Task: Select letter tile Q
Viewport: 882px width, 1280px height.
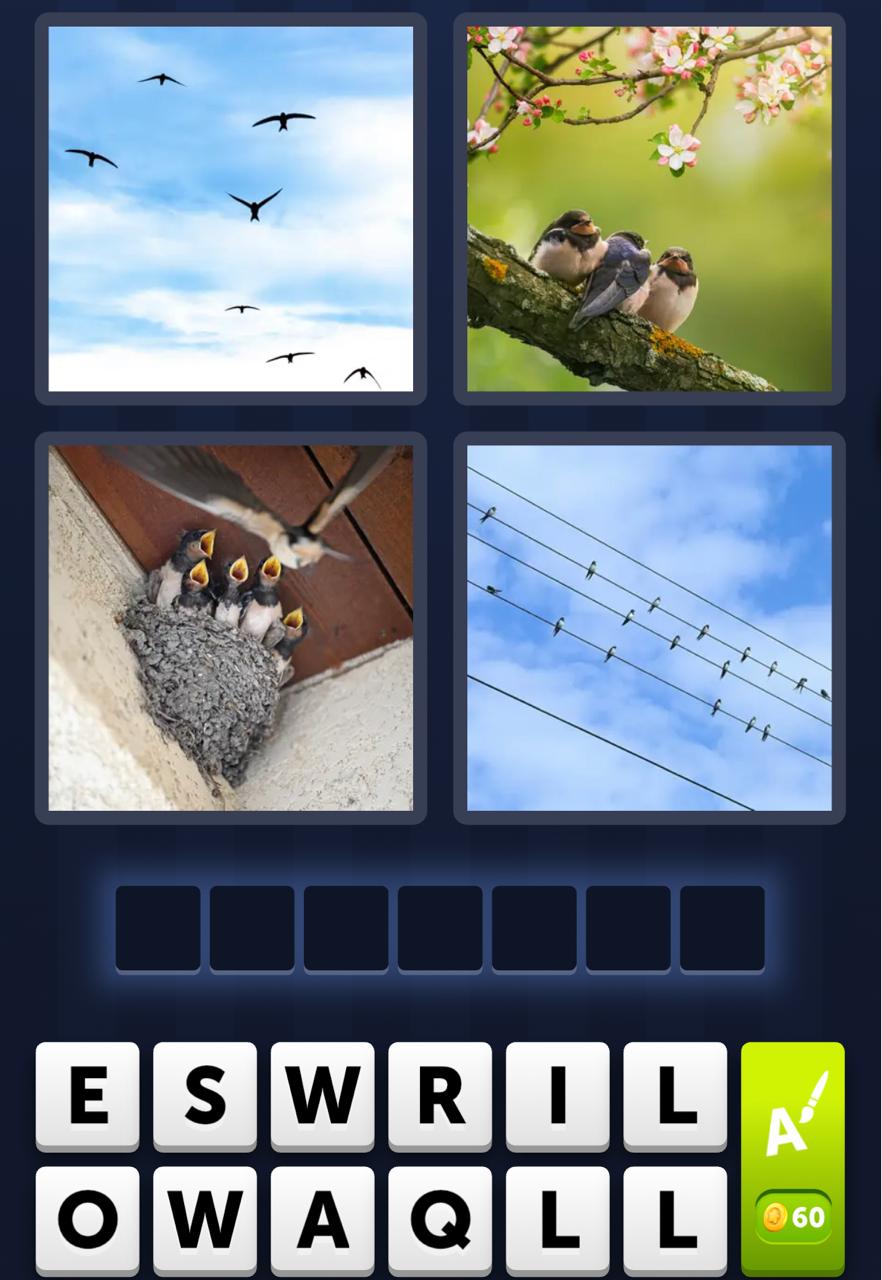Action: [440, 1222]
